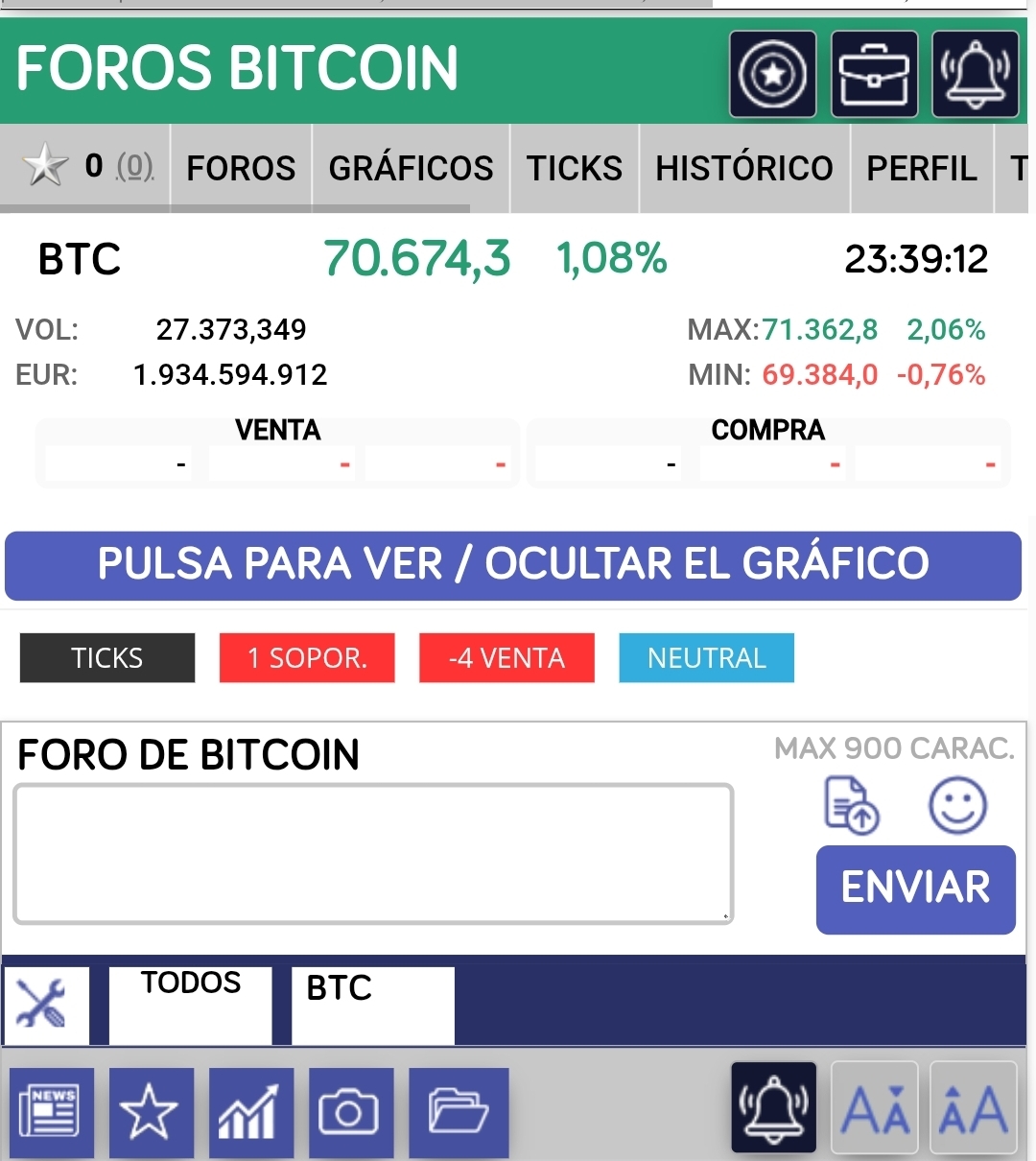1036x1161 pixels.
Task: Attach a file with the upload icon
Action: (x=852, y=805)
